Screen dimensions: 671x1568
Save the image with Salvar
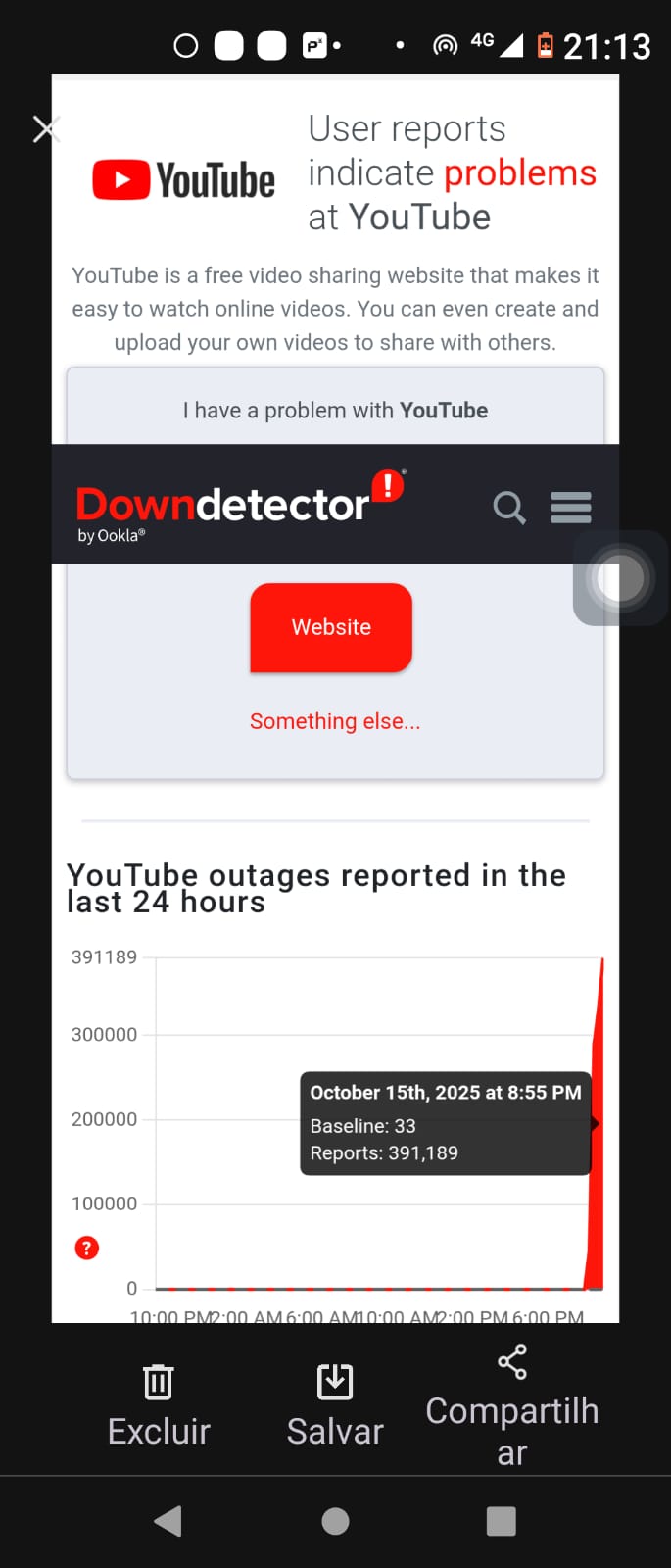[335, 1404]
